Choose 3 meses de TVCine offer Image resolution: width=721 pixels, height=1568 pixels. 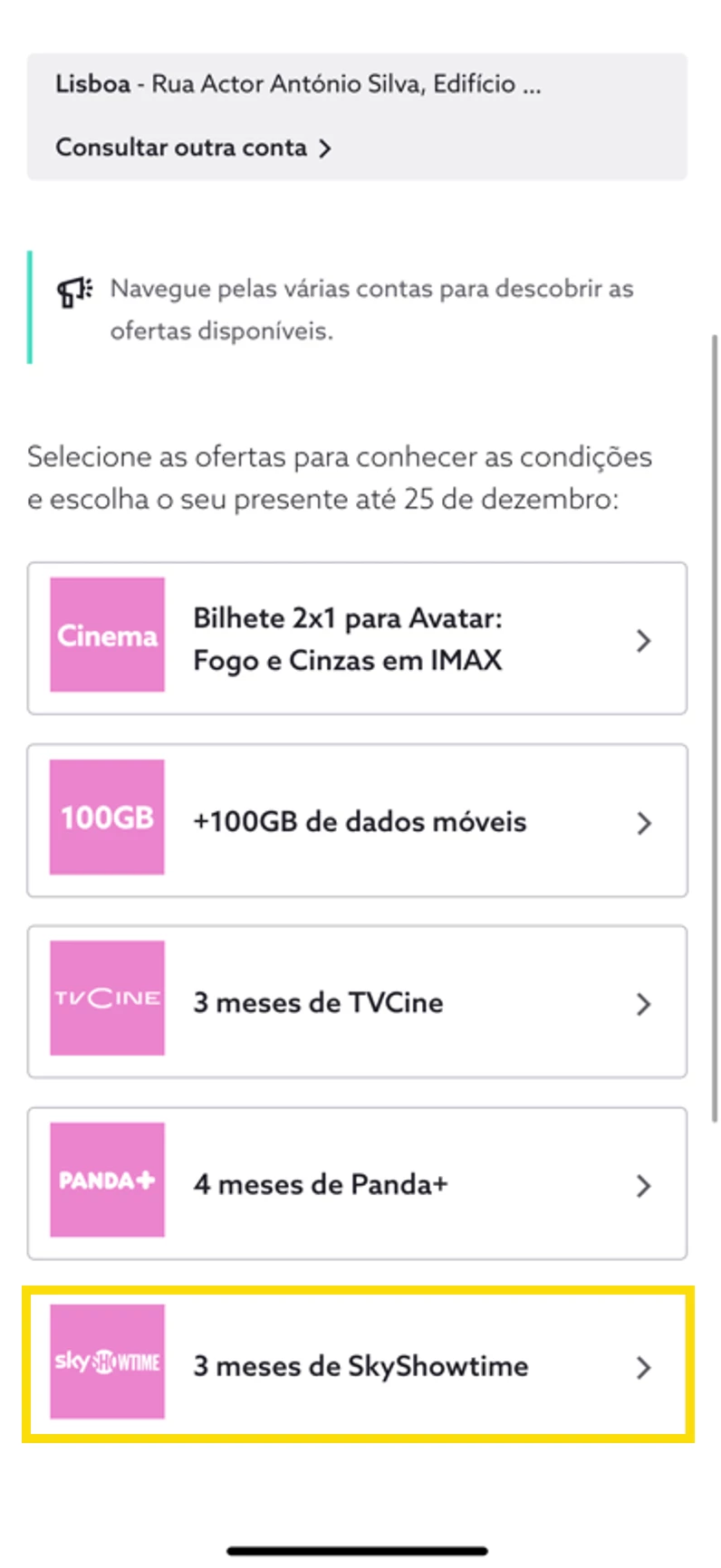pos(357,1002)
